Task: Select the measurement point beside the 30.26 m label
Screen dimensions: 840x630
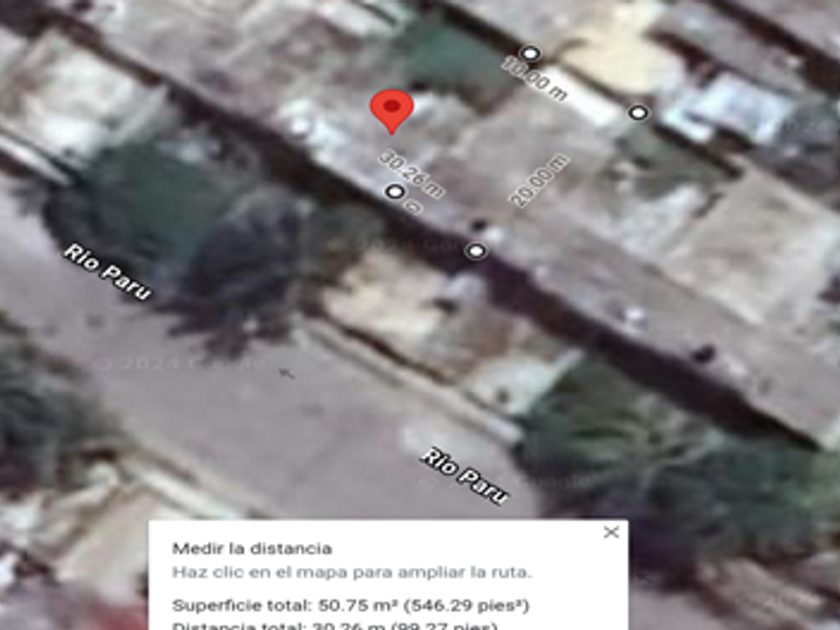Action: click(395, 192)
